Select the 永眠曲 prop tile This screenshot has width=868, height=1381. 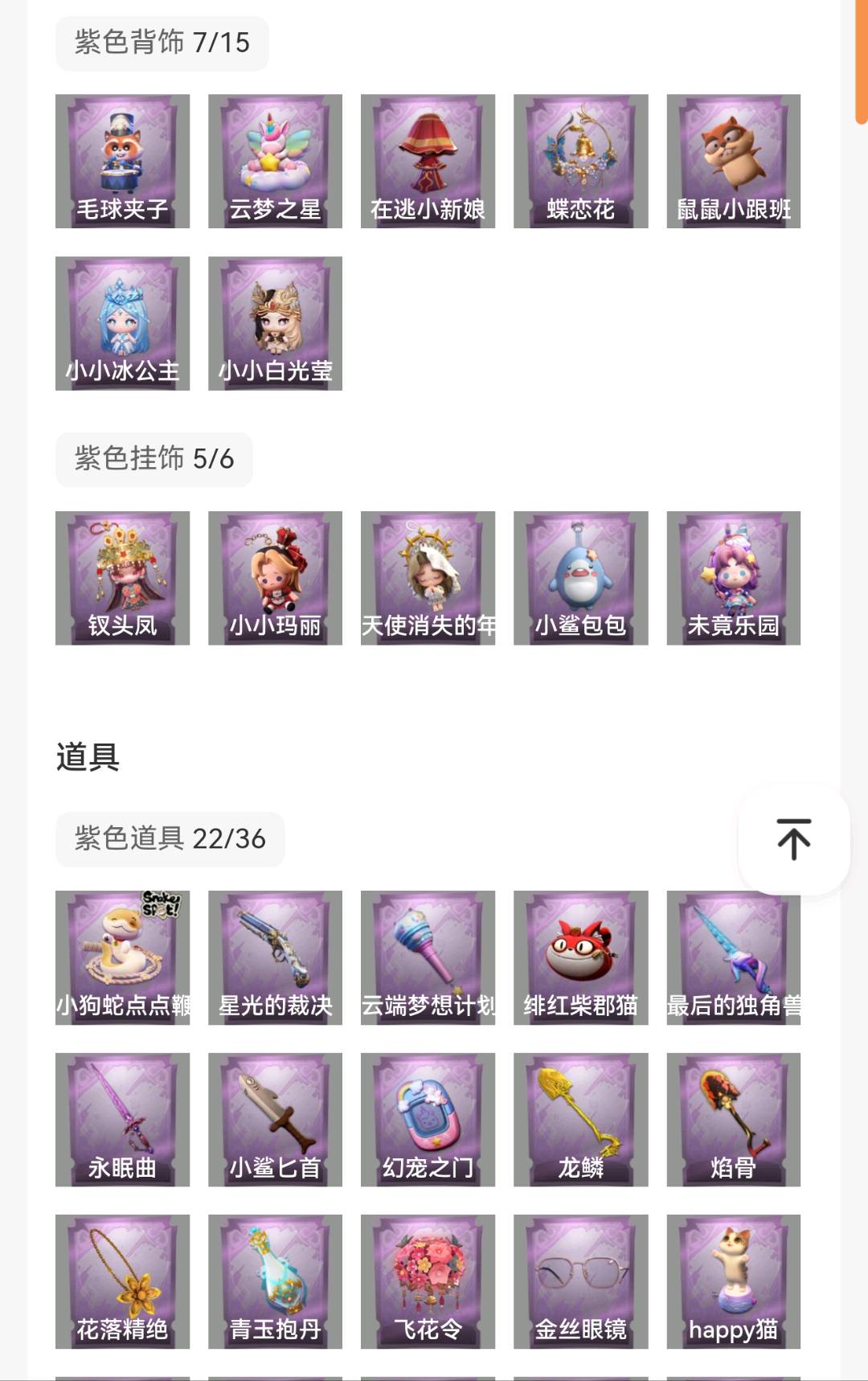point(122,1120)
